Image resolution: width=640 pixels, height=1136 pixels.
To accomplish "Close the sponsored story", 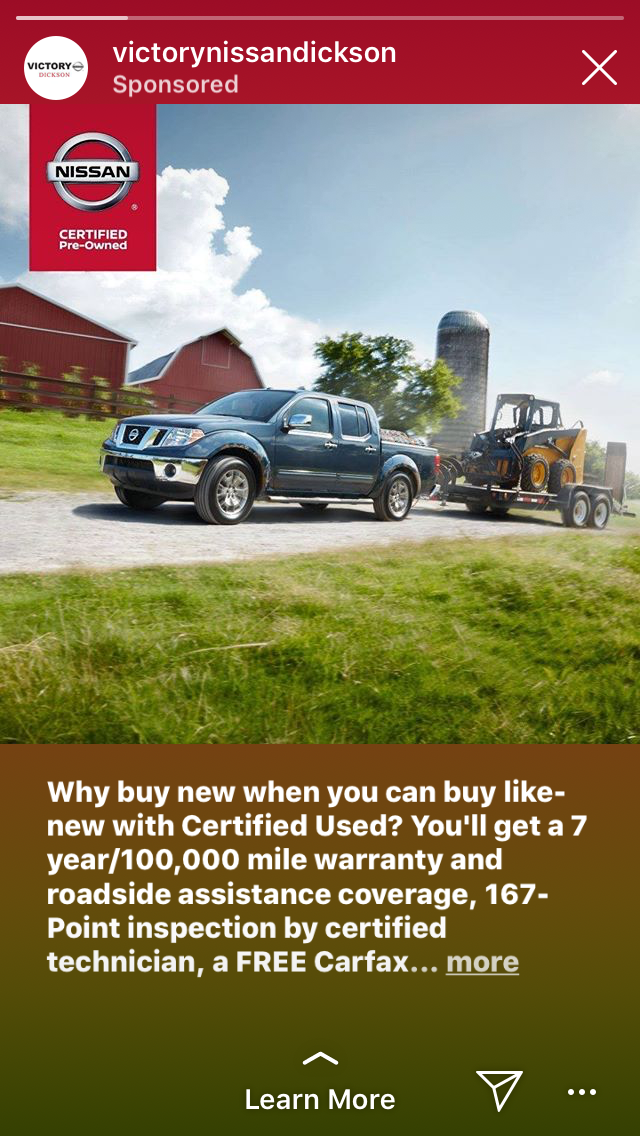I will point(599,68).
